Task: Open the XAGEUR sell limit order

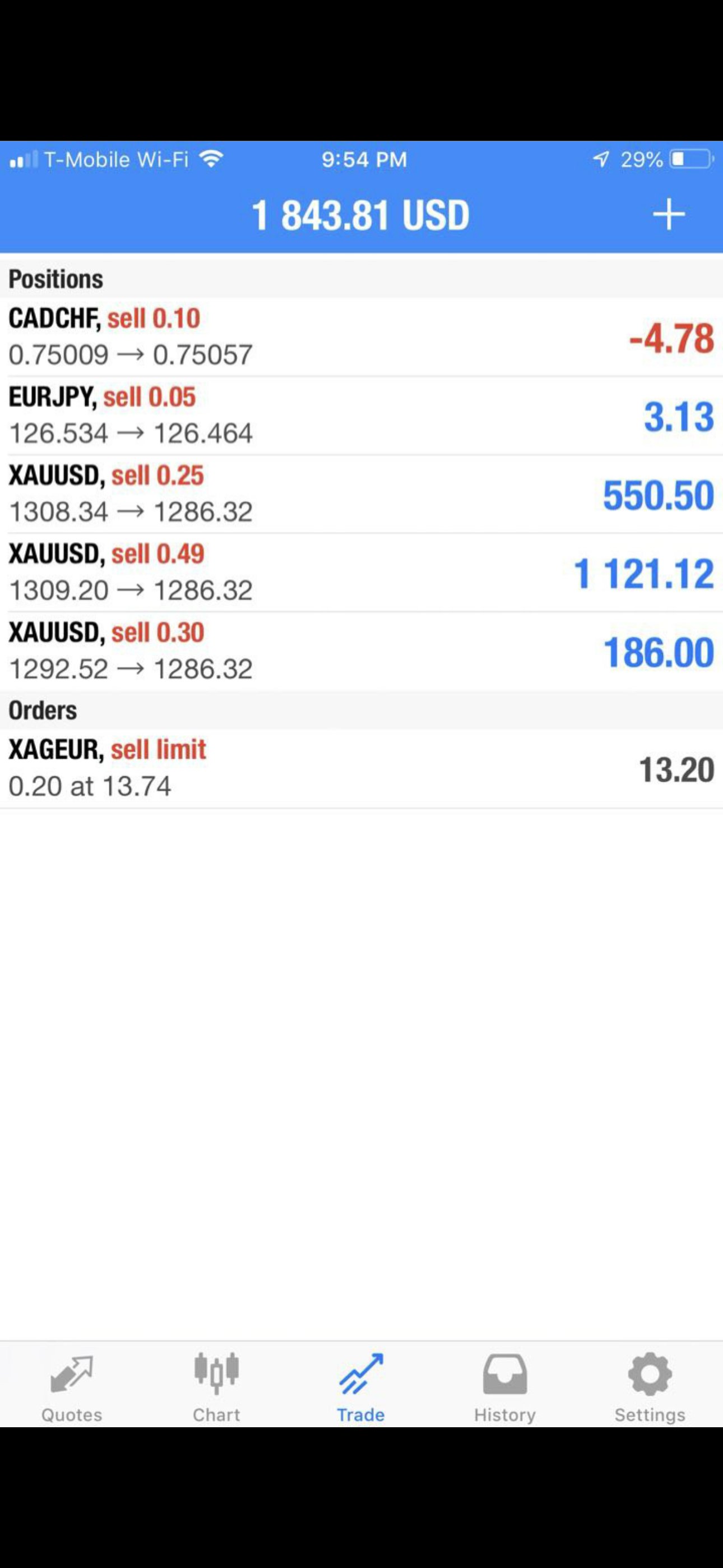Action: (x=361, y=768)
